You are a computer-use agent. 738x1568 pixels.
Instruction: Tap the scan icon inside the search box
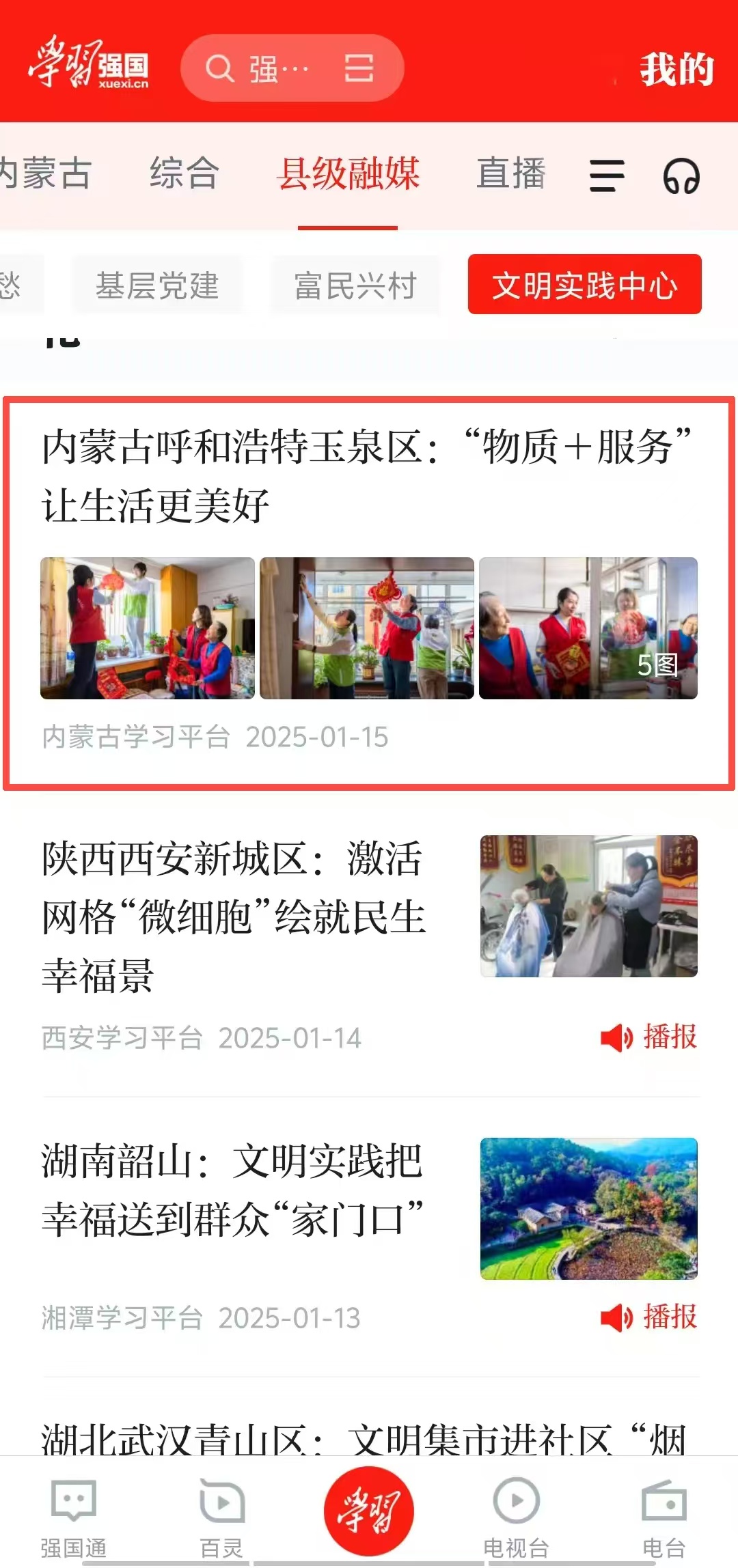click(x=359, y=69)
